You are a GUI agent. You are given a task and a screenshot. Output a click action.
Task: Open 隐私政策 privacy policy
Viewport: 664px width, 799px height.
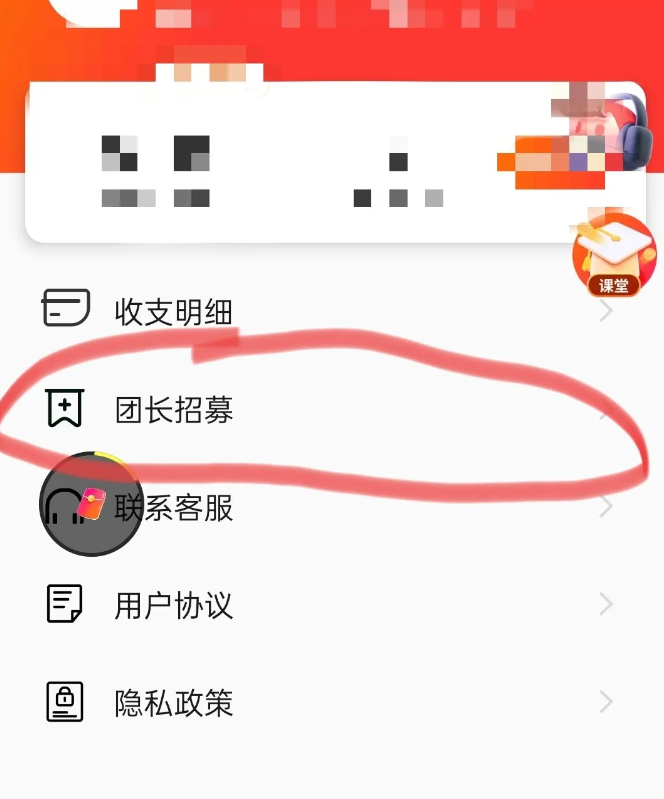pos(174,703)
